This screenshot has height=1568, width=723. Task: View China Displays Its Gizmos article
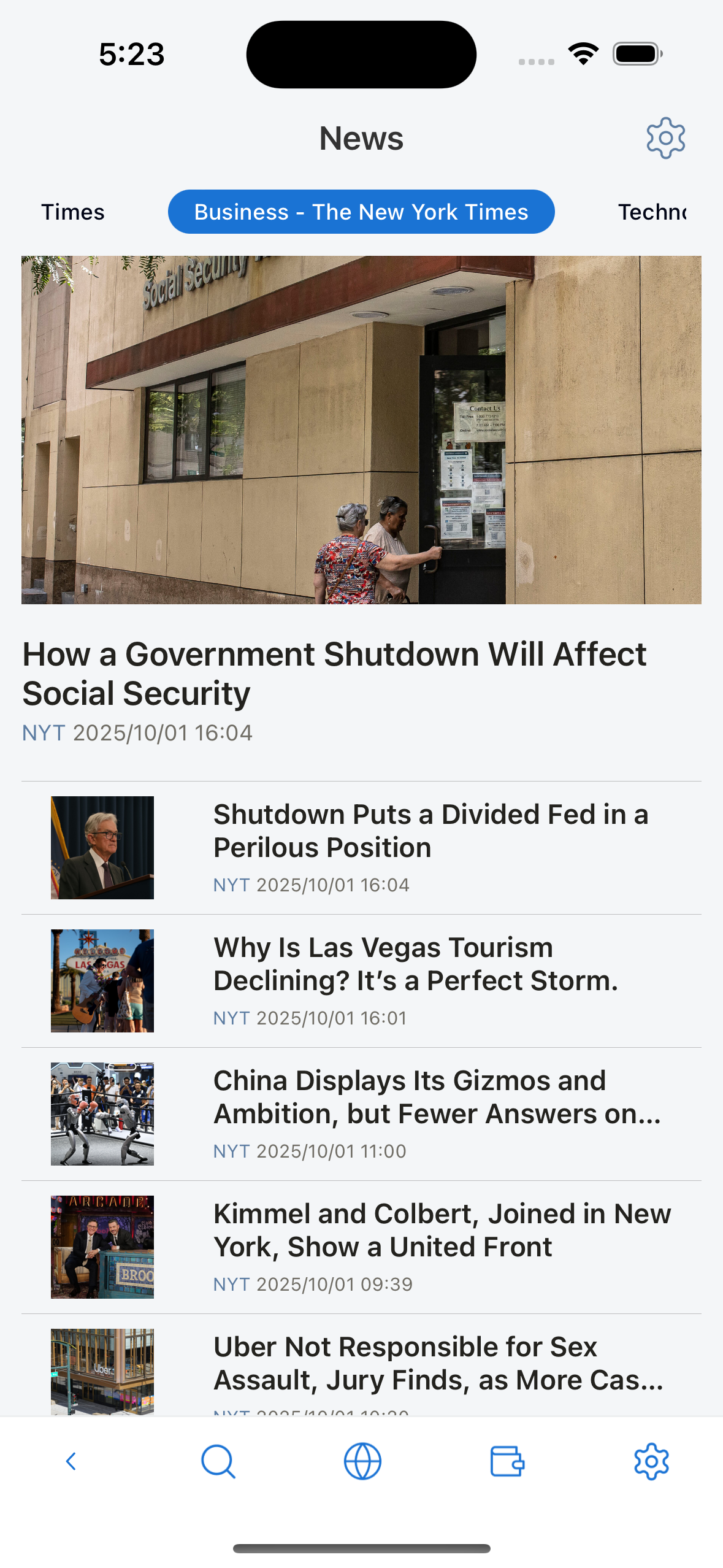click(437, 1097)
